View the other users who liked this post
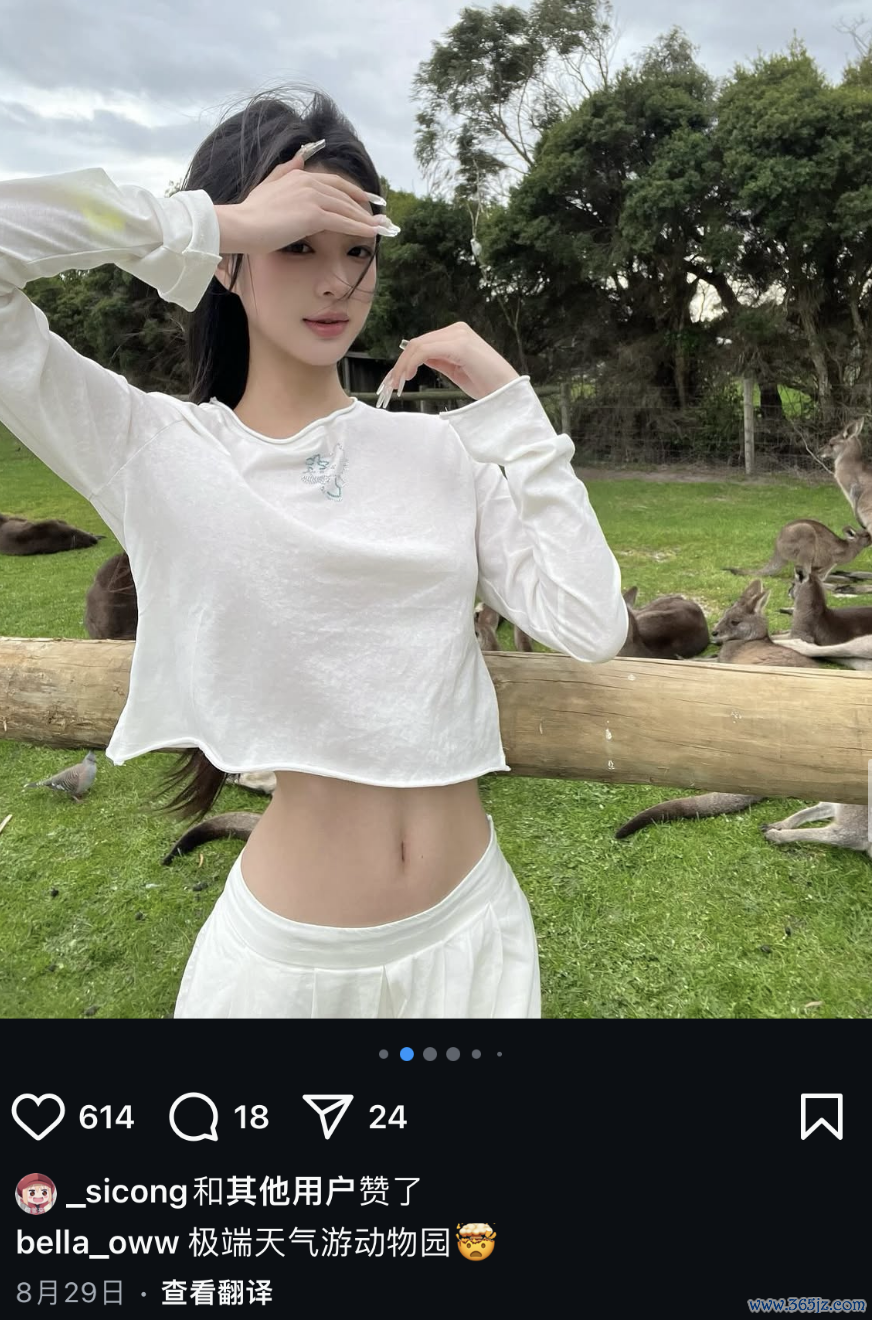 [290, 1192]
